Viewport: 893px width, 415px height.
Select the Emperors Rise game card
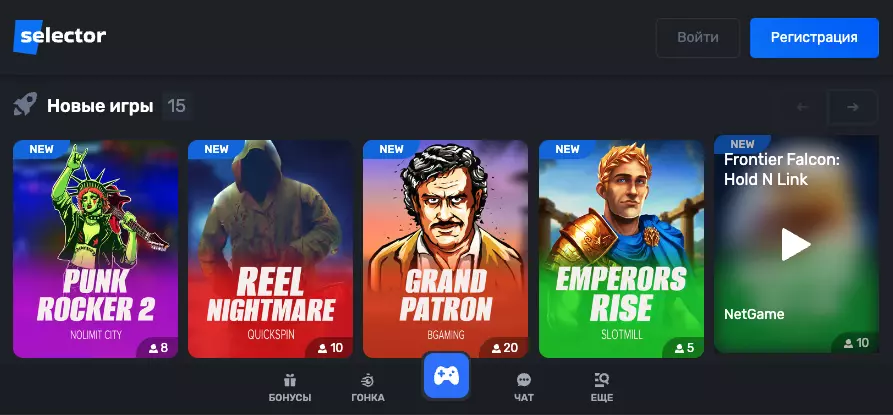click(x=621, y=248)
